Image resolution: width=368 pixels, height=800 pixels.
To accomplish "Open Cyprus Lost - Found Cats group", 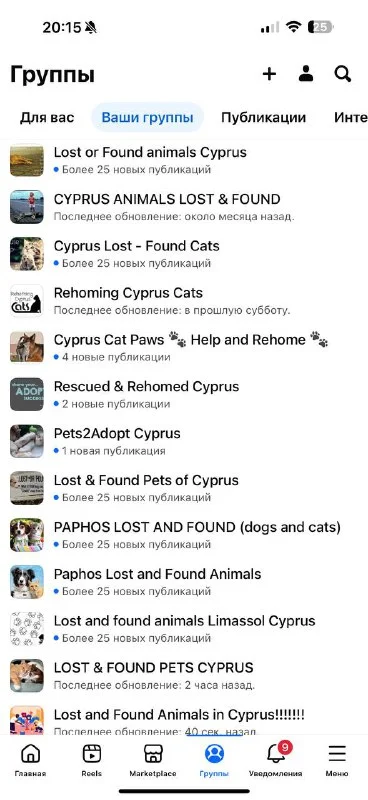I will click(x=184, y=254).
